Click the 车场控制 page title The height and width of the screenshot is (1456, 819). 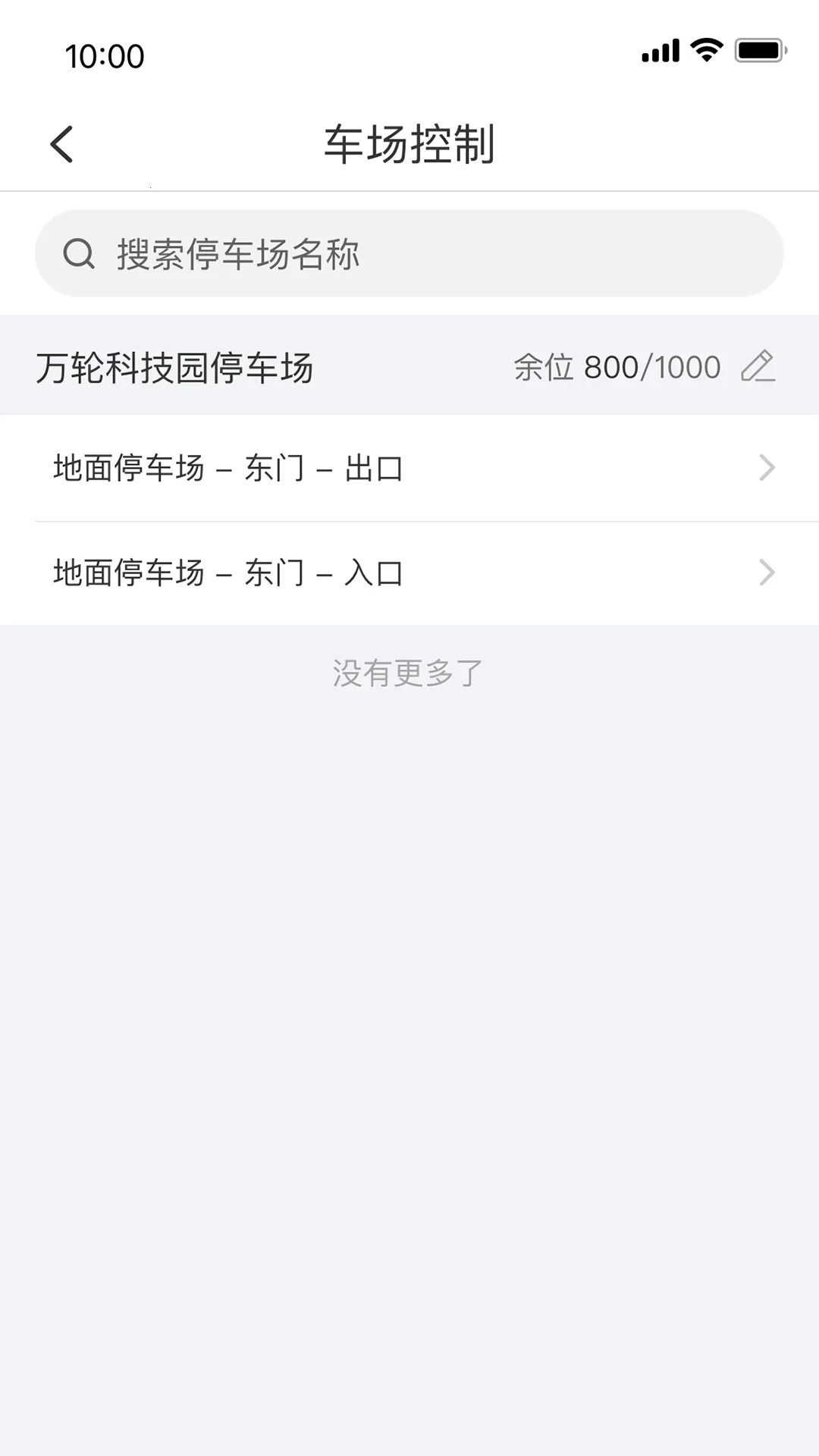tap(409, 146)
